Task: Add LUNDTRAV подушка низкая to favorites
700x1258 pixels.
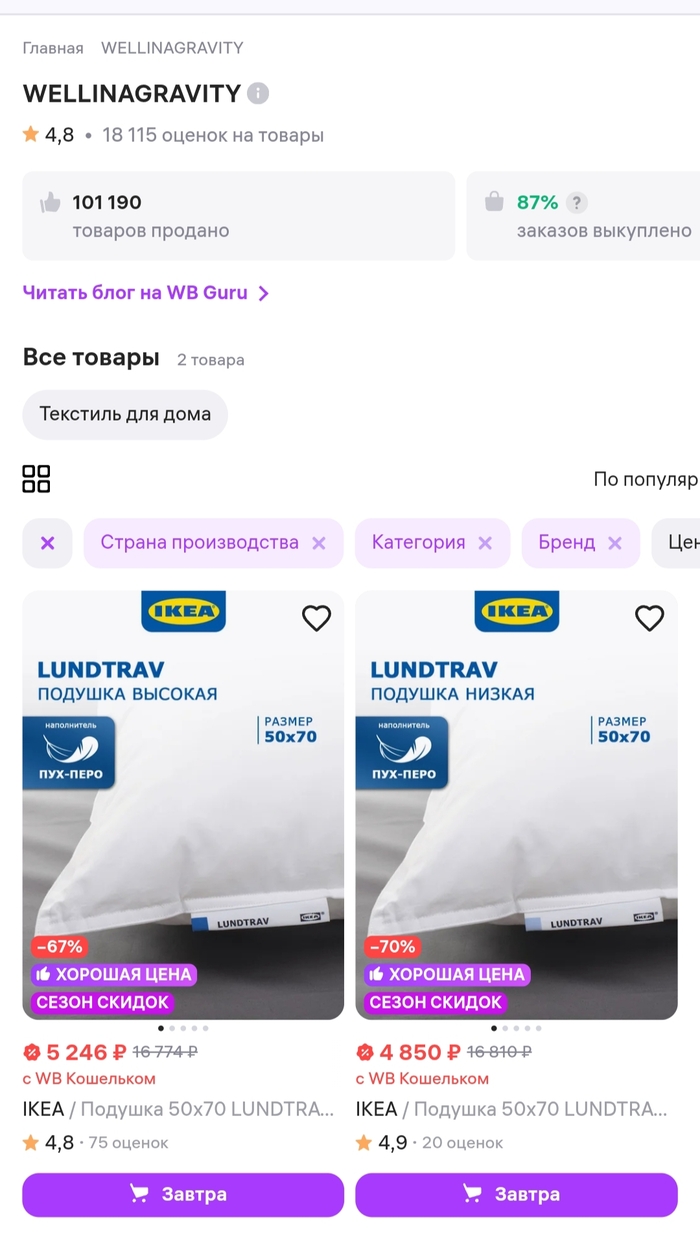Action: tap(649, 619)
